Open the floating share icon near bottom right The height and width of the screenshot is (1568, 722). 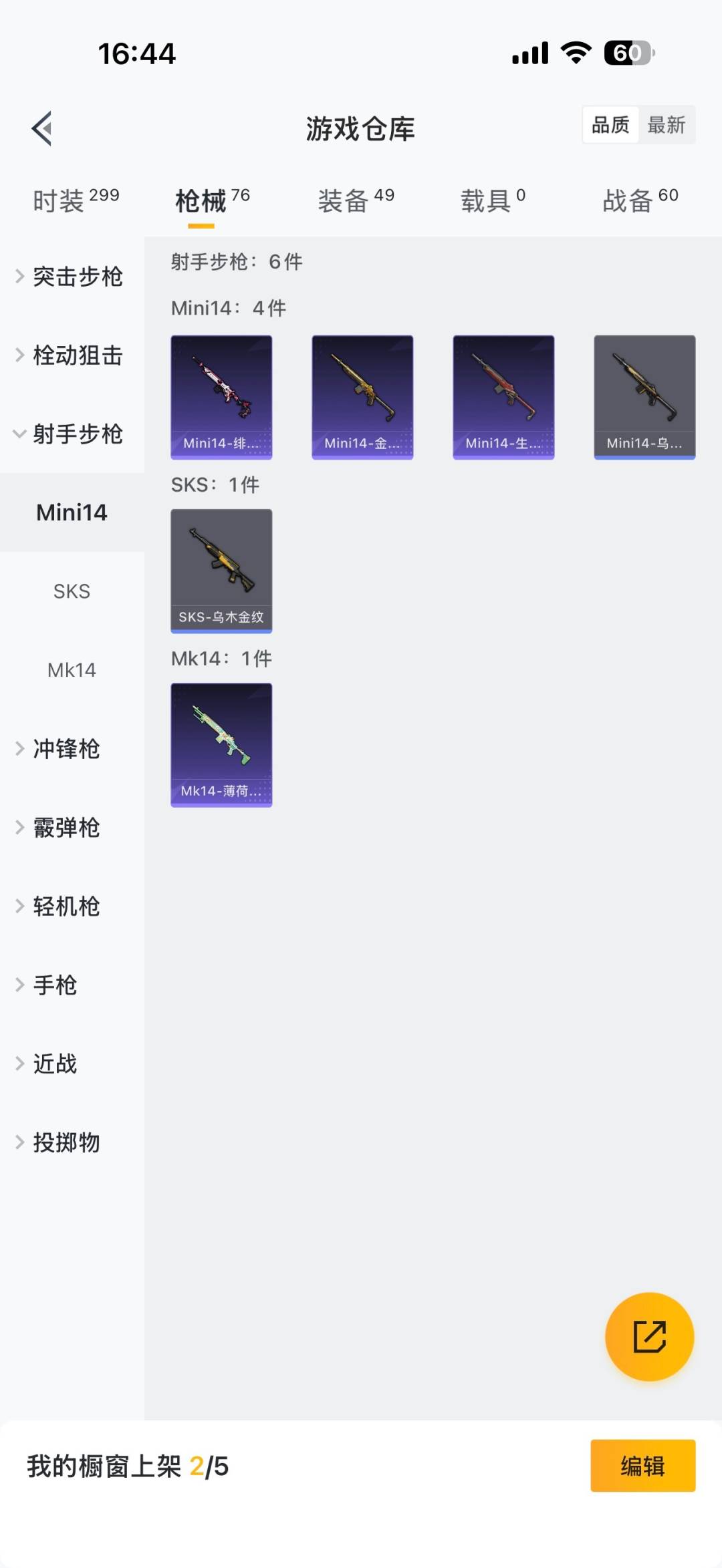tap(649, 1336)
